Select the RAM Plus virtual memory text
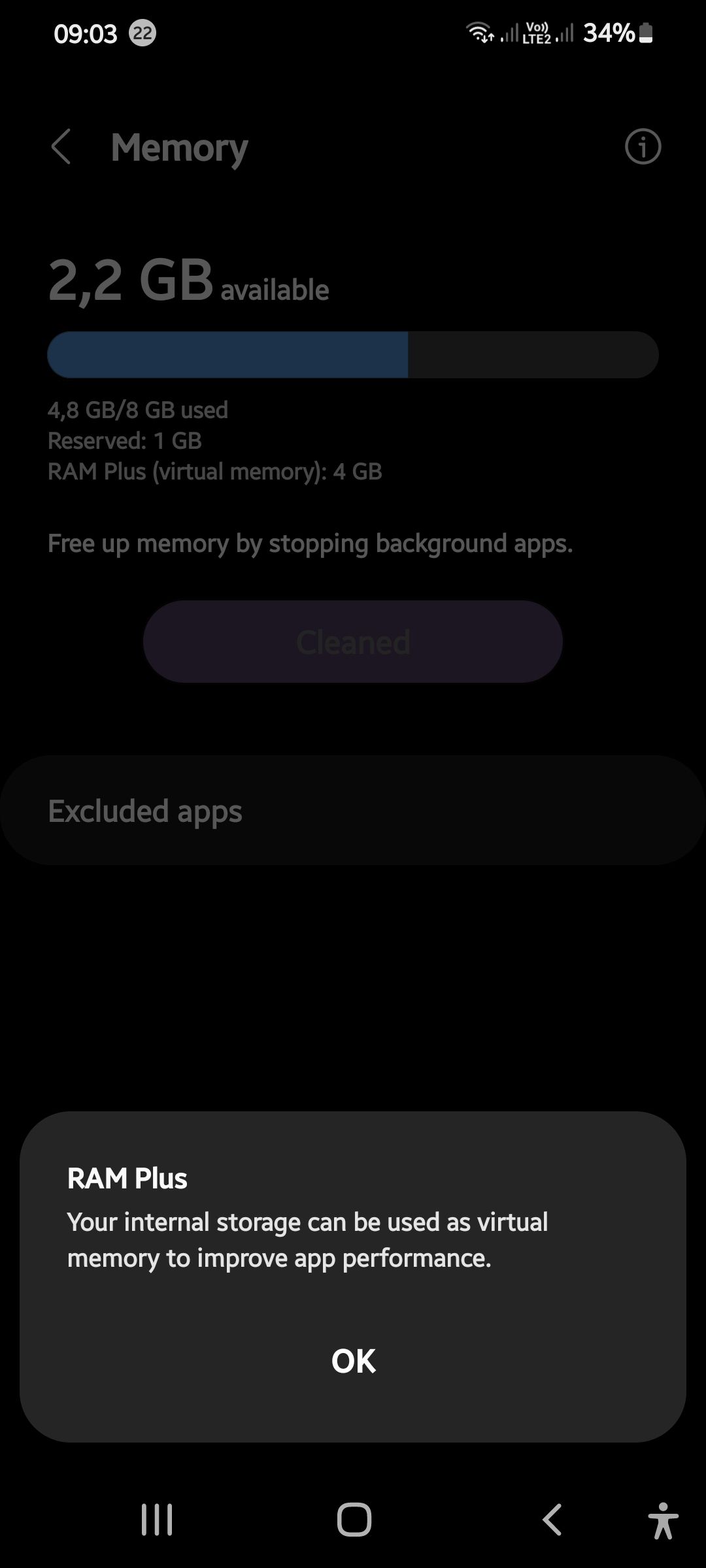The width and height of the screenshot is (706, 1568). (214, 470)
